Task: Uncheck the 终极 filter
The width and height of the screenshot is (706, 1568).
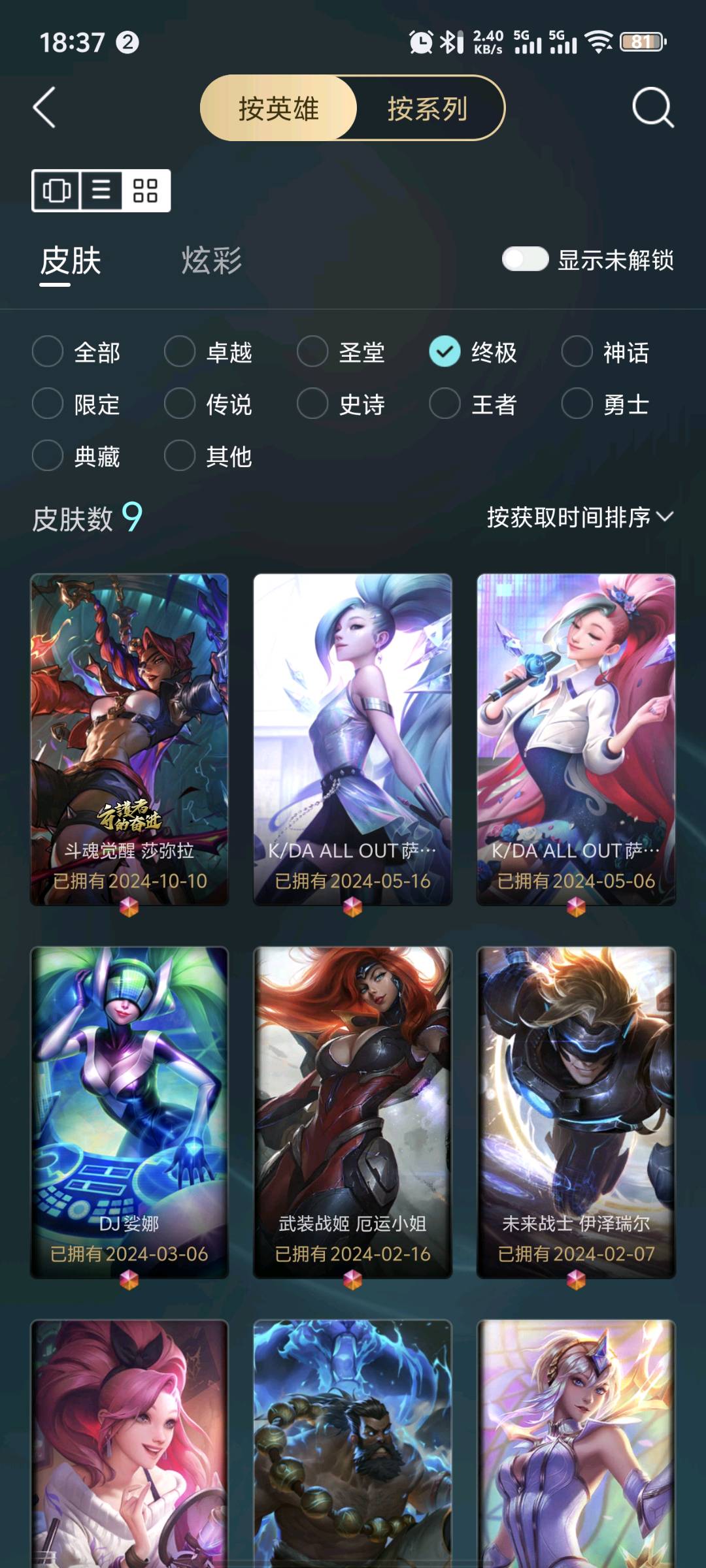Action: pos(473,352)
